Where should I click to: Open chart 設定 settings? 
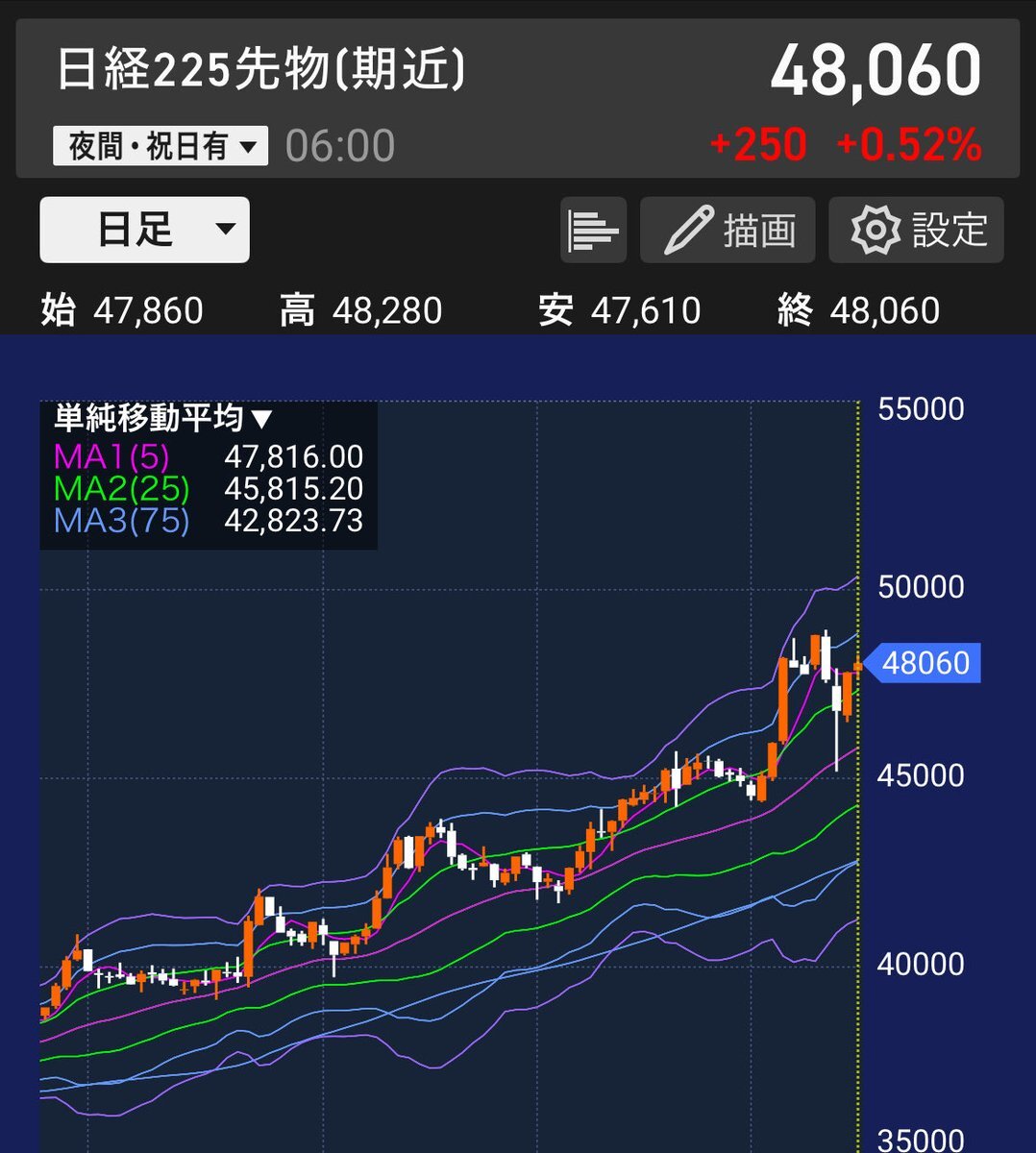point(916,230)
